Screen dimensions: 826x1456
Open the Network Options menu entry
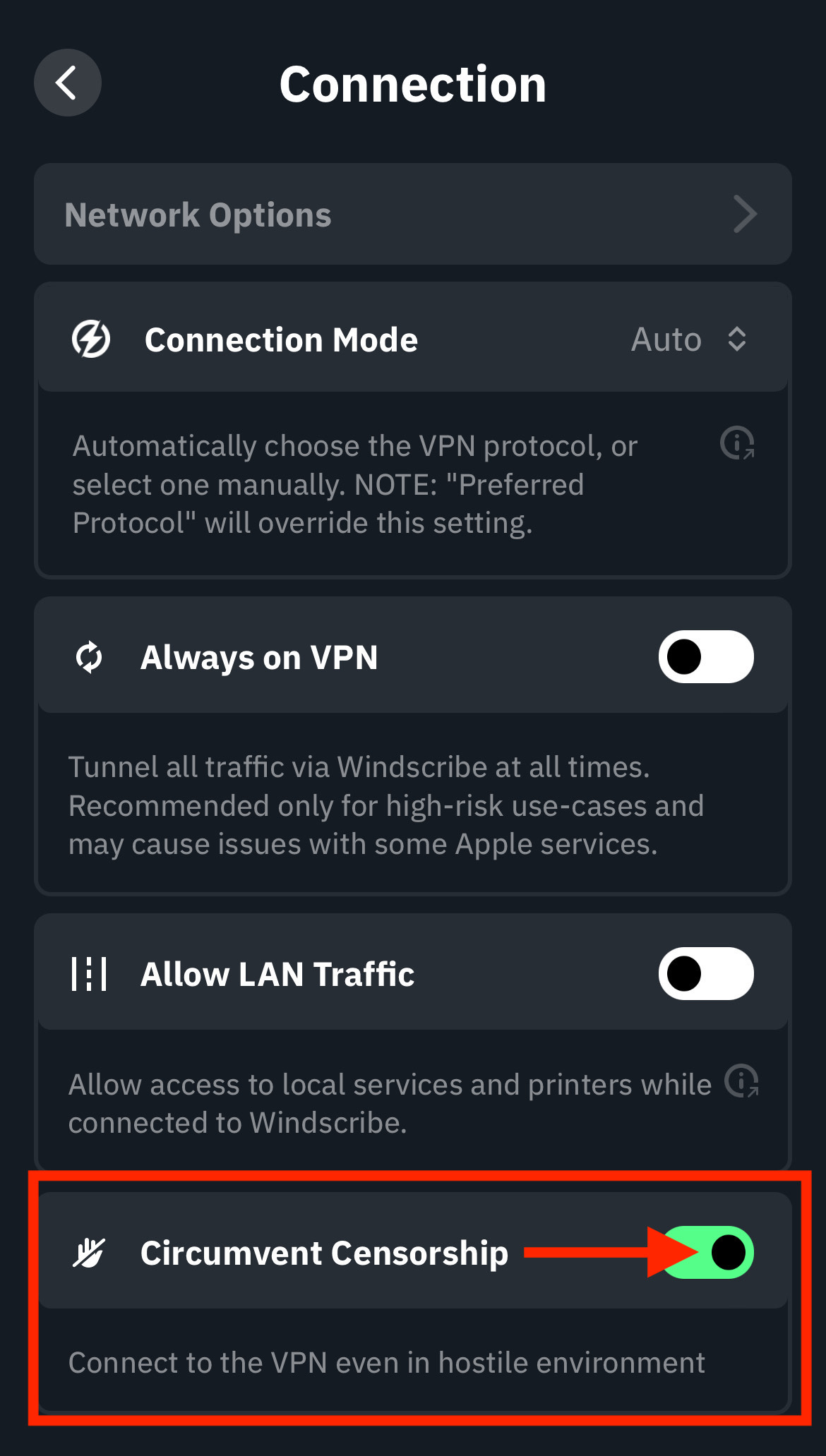198,215
